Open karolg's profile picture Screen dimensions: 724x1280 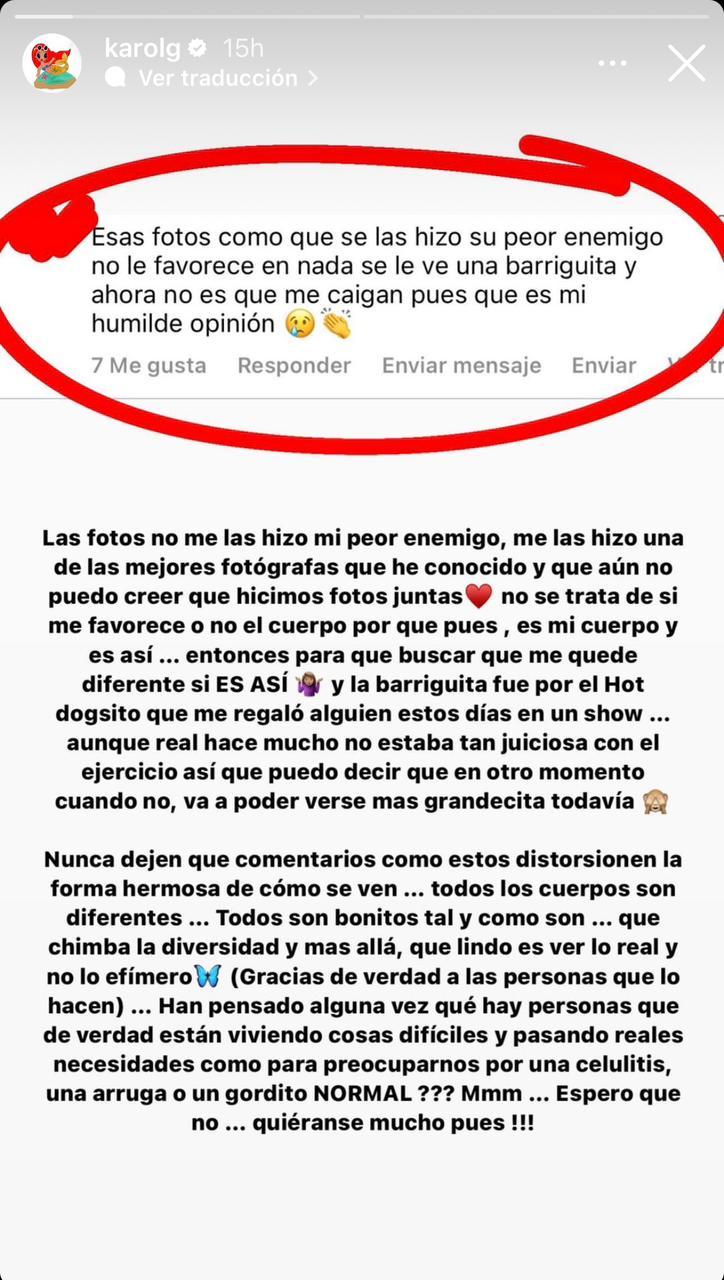(x=55, y=62)
